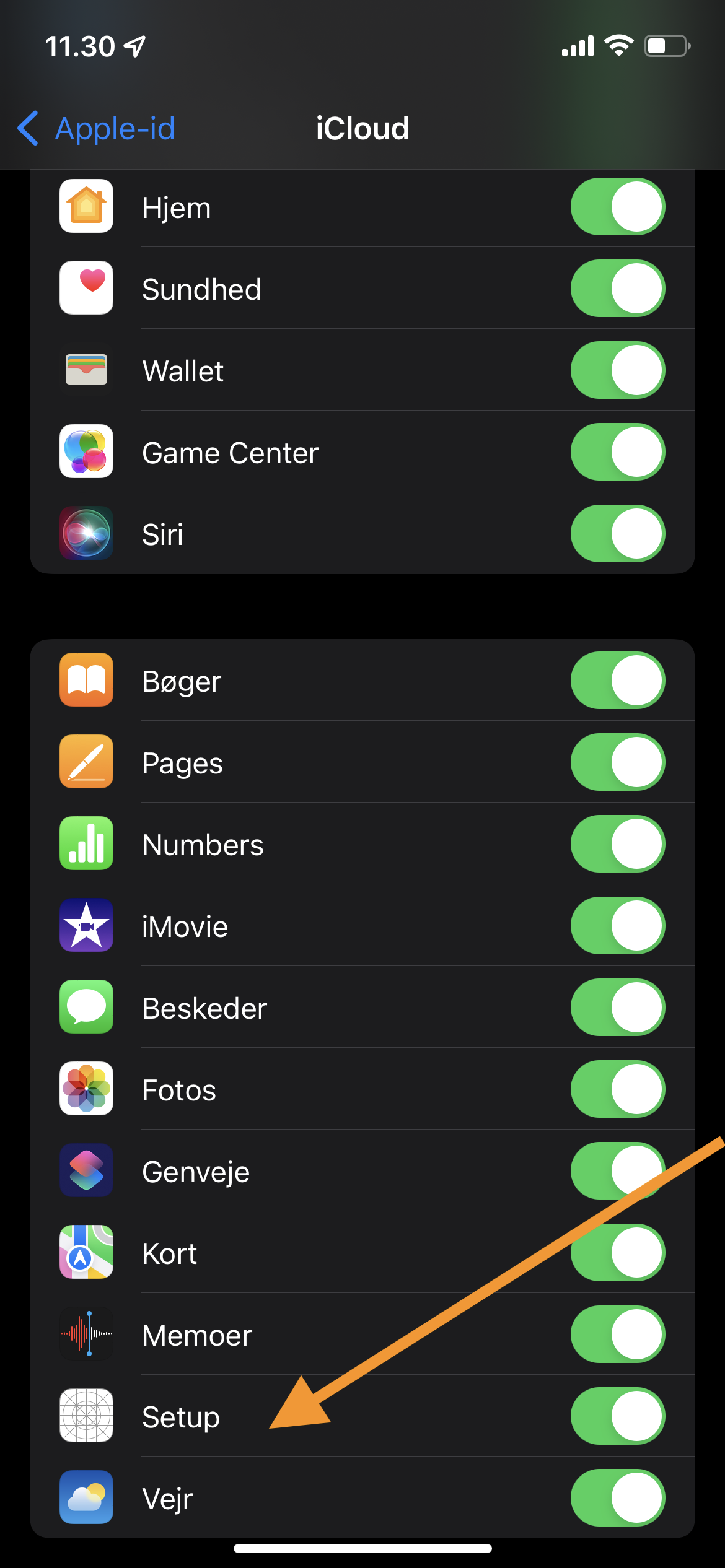
Task: Select the Game Center bubbles icon
Action: tap(86, 451)
